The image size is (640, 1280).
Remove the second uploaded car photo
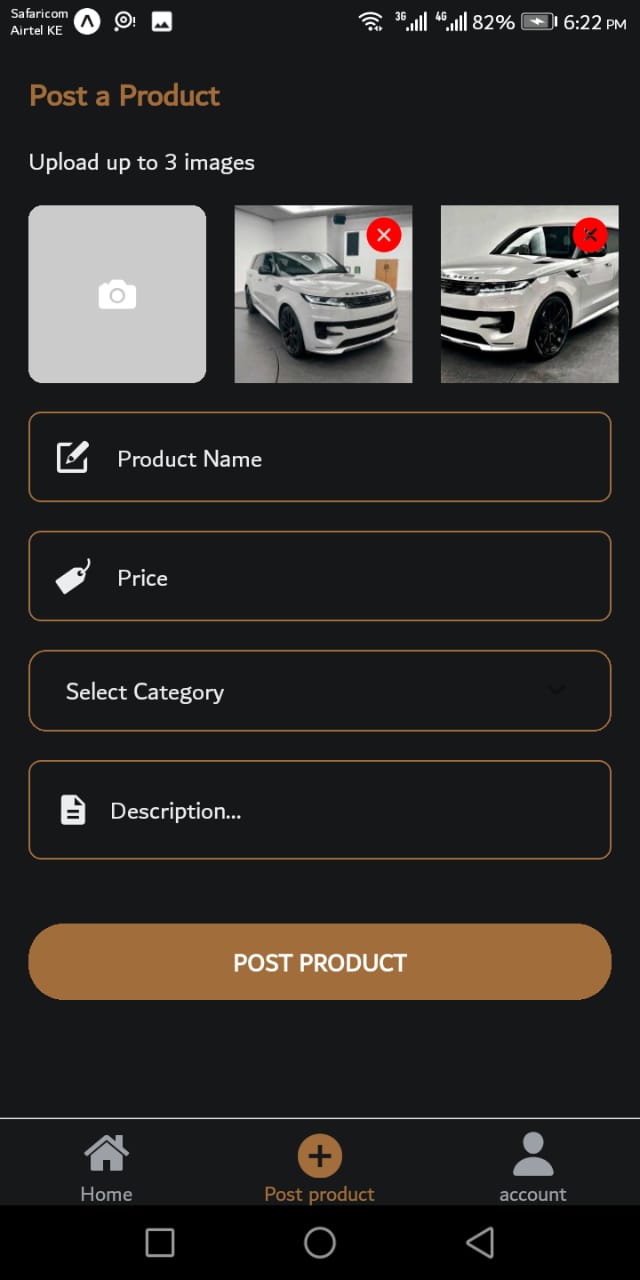(590, 235)
